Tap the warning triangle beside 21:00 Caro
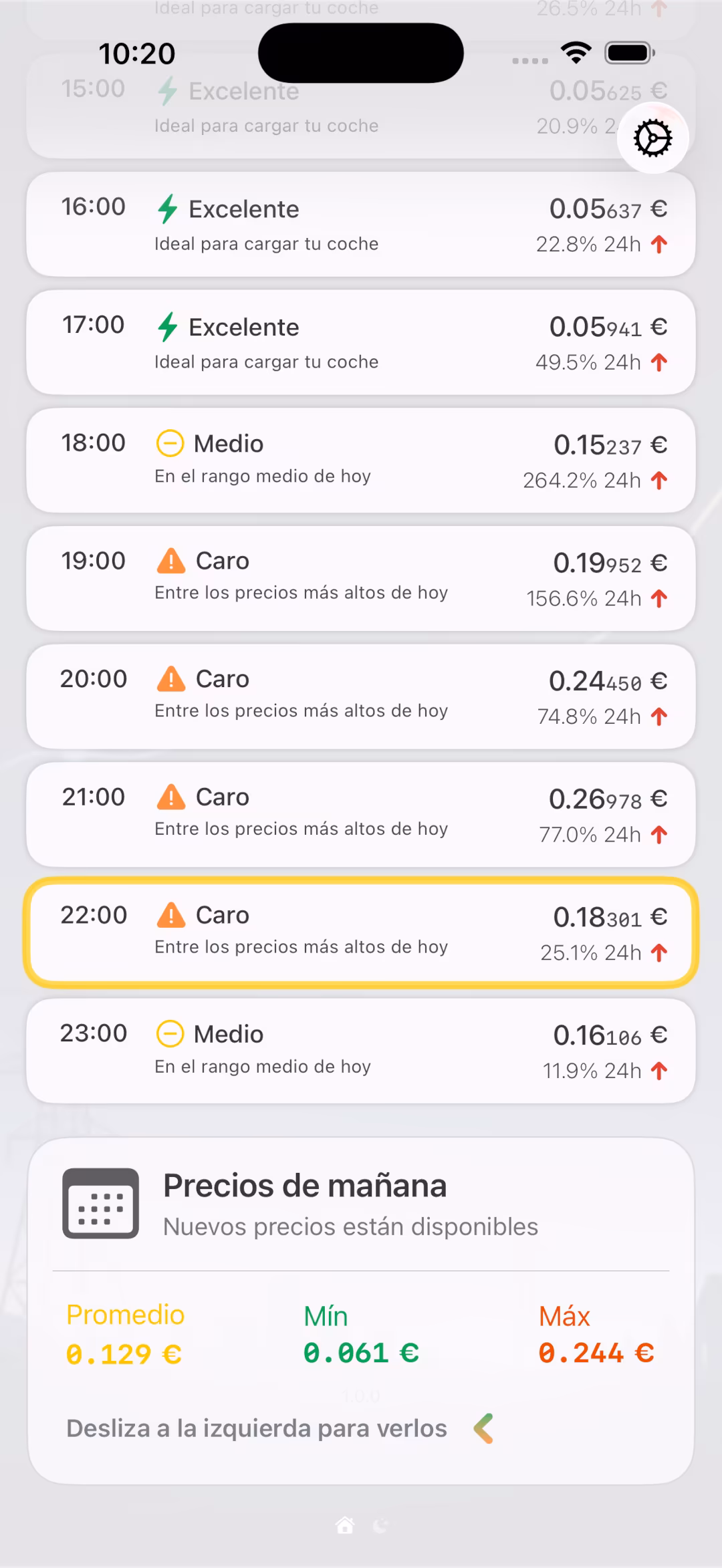 point(172,795)
